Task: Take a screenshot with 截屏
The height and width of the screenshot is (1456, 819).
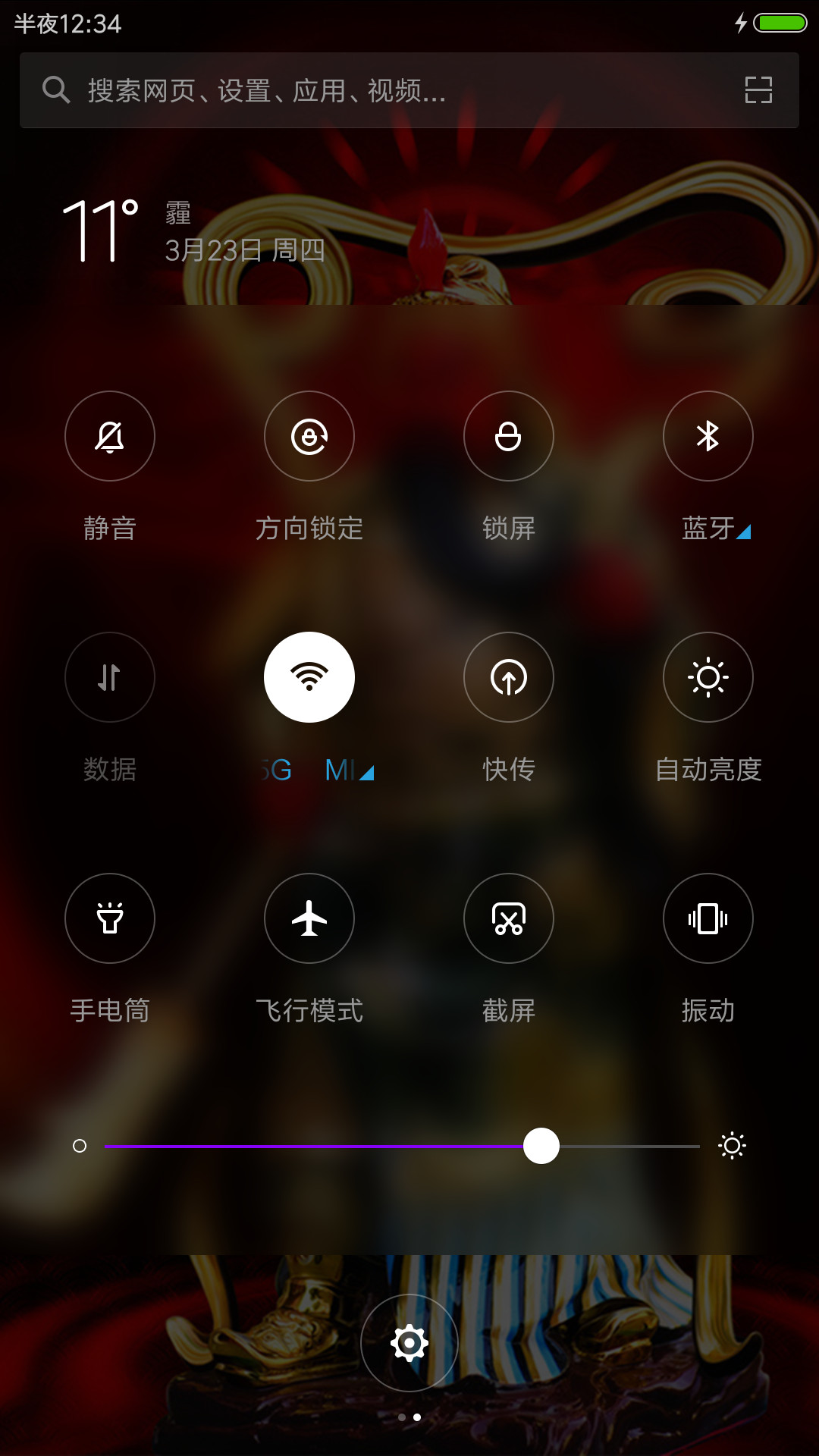Action: (509, 918)
